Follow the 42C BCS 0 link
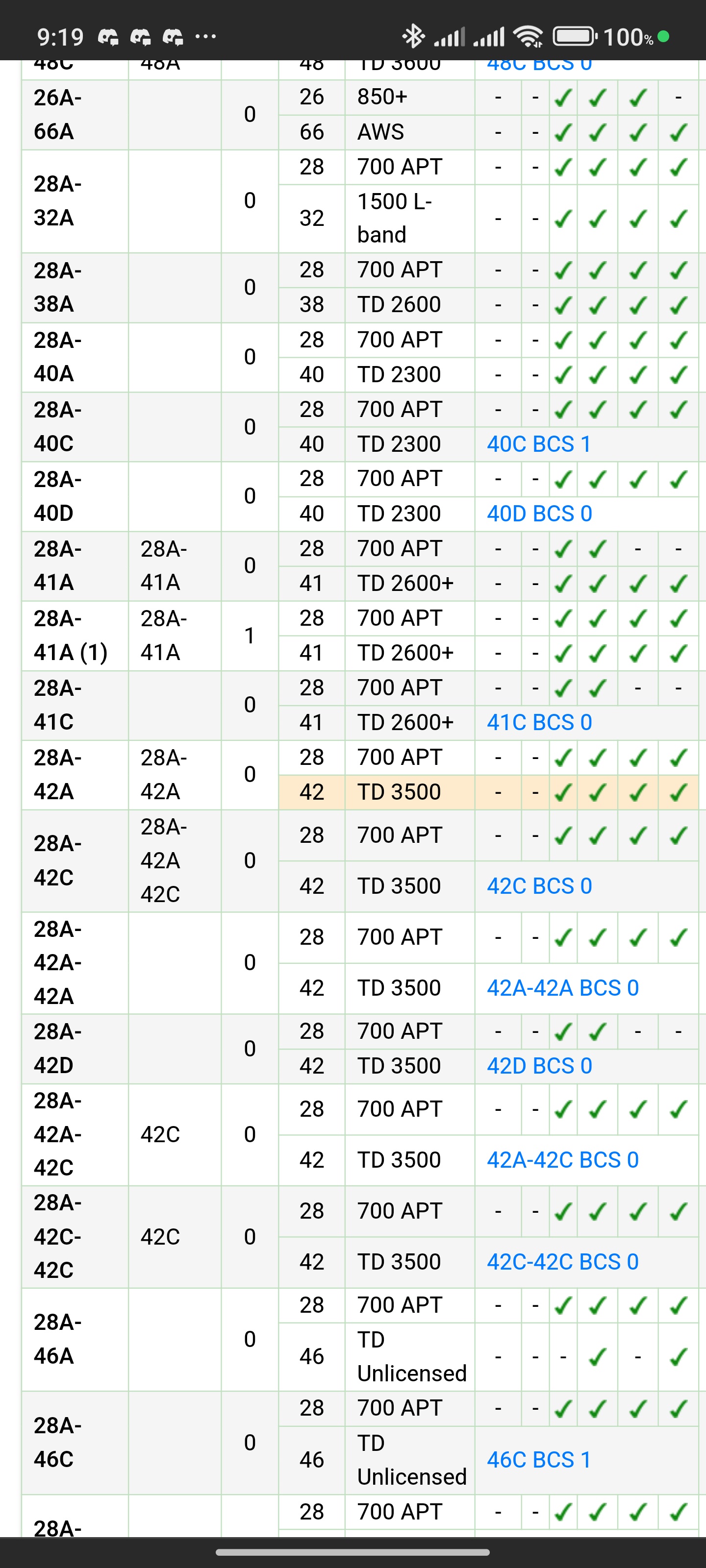 point(539,886)
